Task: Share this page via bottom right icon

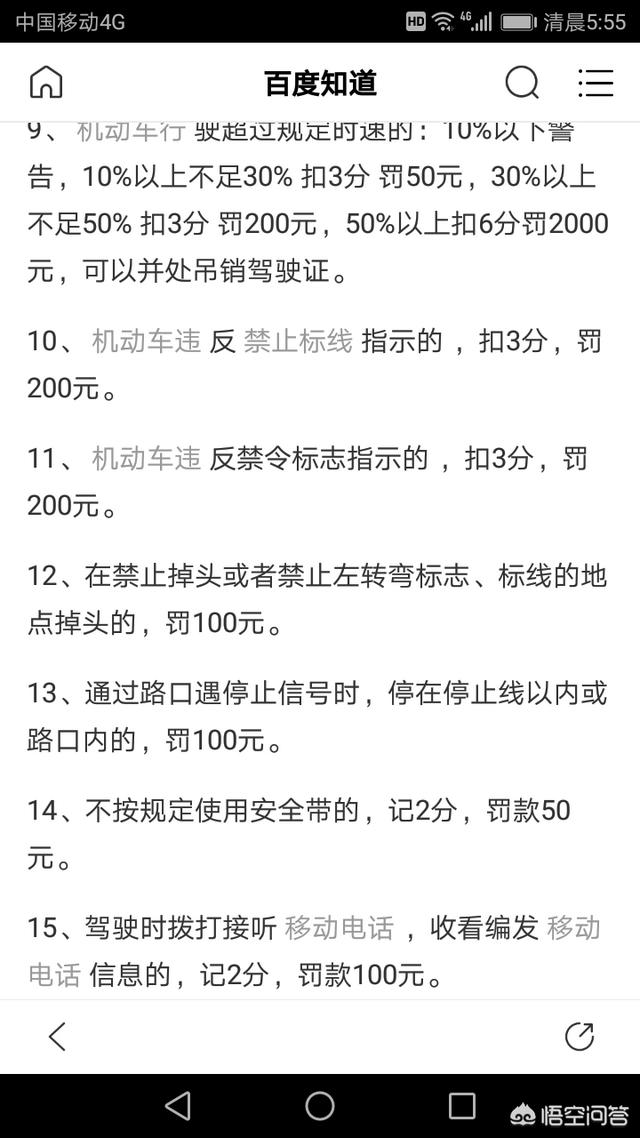Action: click(x=579, y=1036)
